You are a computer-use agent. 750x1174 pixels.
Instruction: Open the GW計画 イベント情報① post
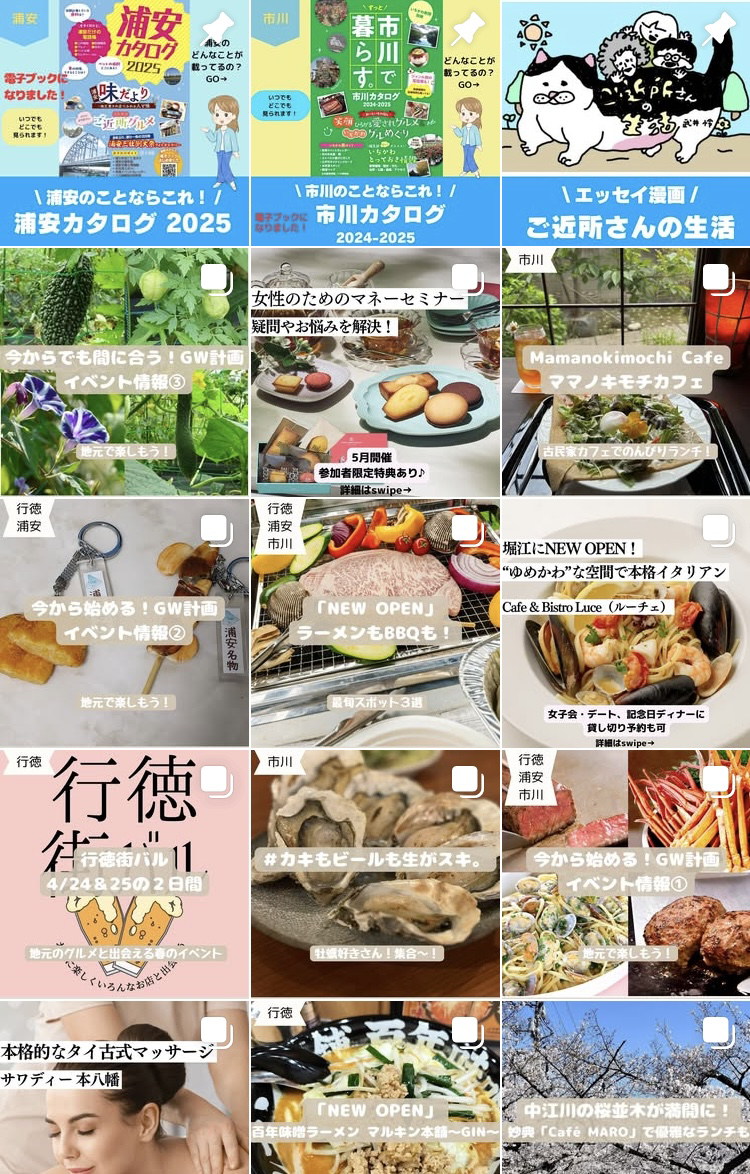(x=625, y=873)
